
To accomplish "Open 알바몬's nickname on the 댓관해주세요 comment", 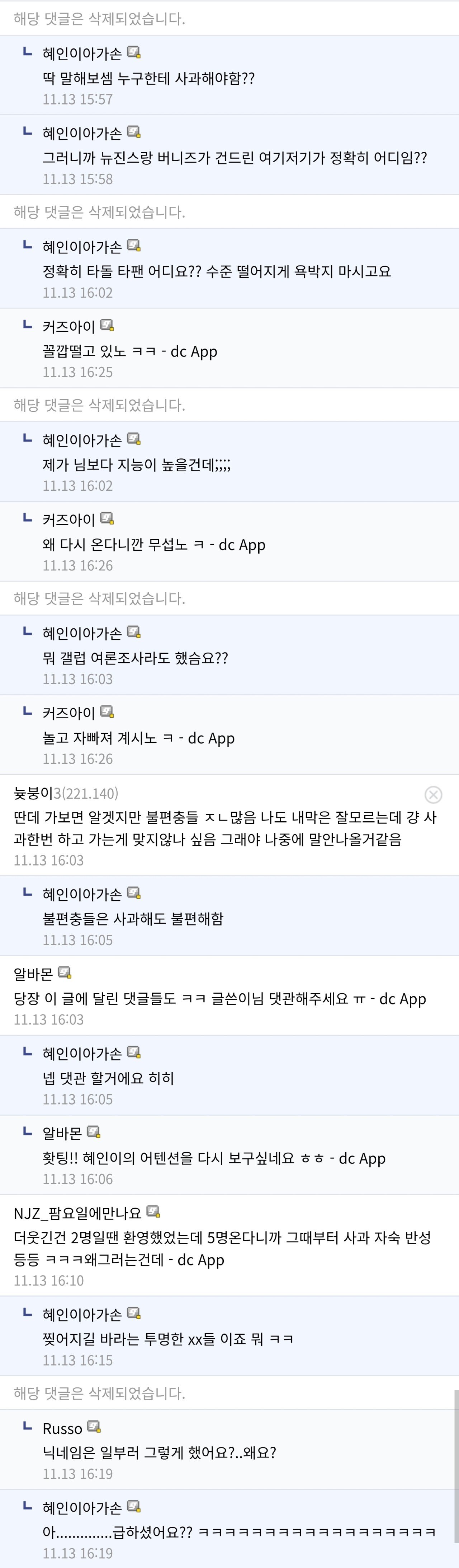I will click(x=33, y=974).
